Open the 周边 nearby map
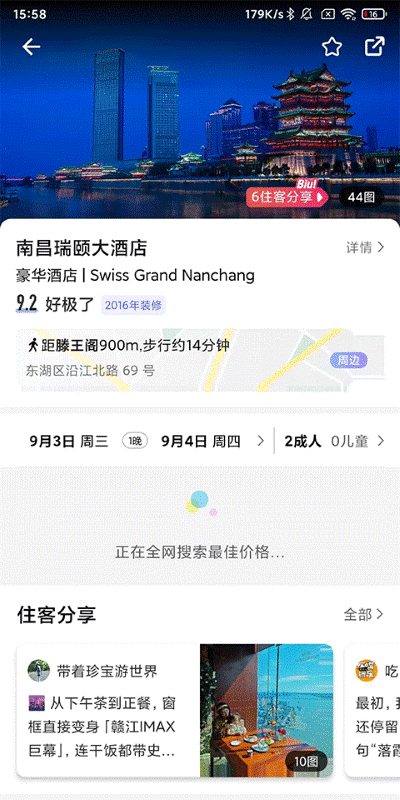This screenshot has width=400, height=800. pos(348,360)
